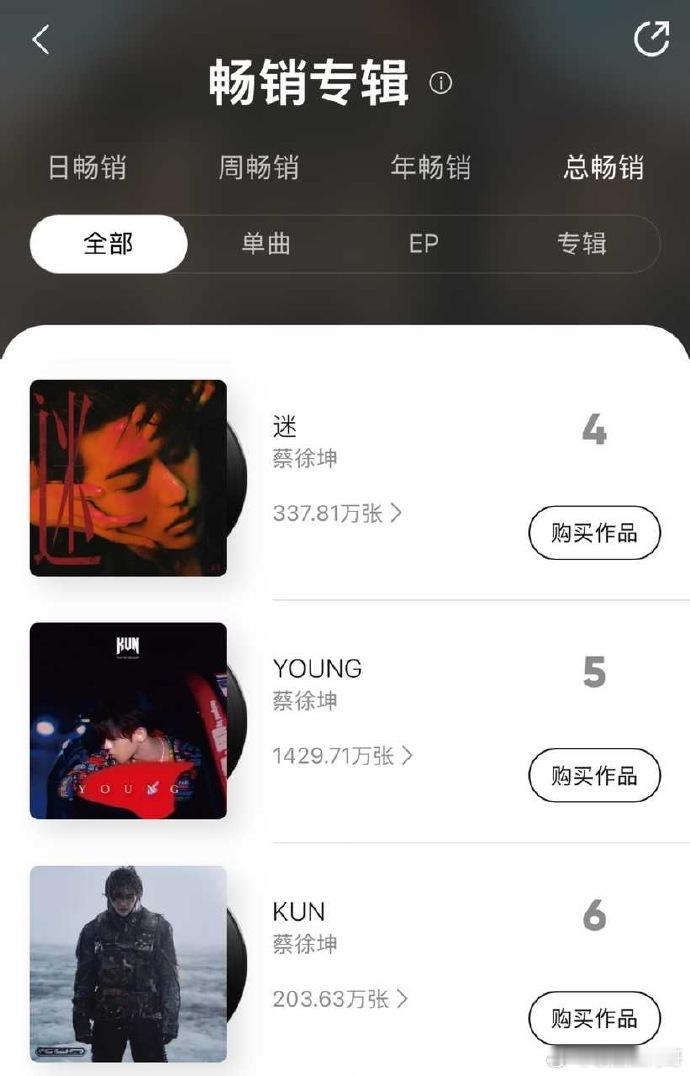Open the YOUNG album cover
This screenshot has width=690, height=1076.
pos(128,721)
